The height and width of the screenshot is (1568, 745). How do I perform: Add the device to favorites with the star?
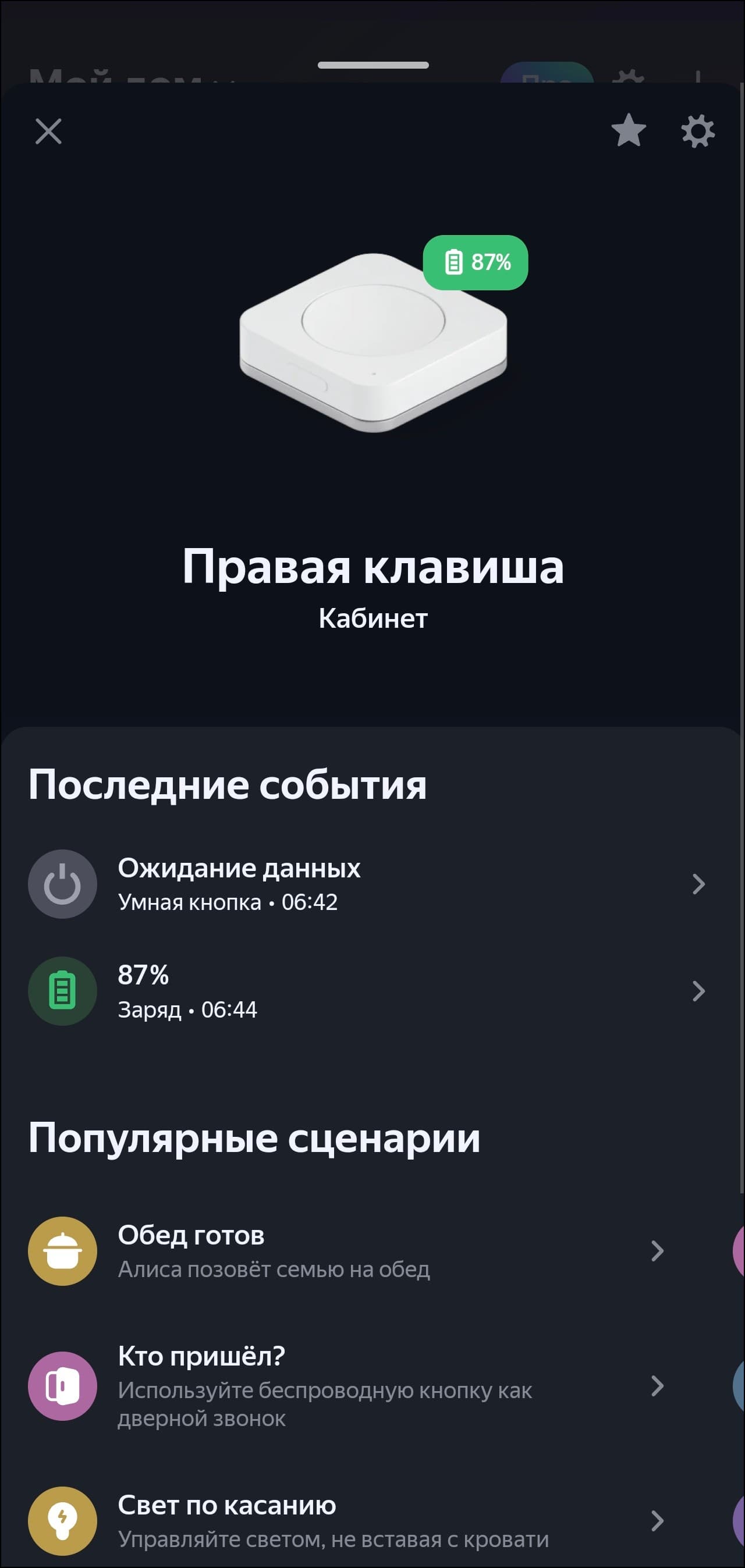[628, 131]
